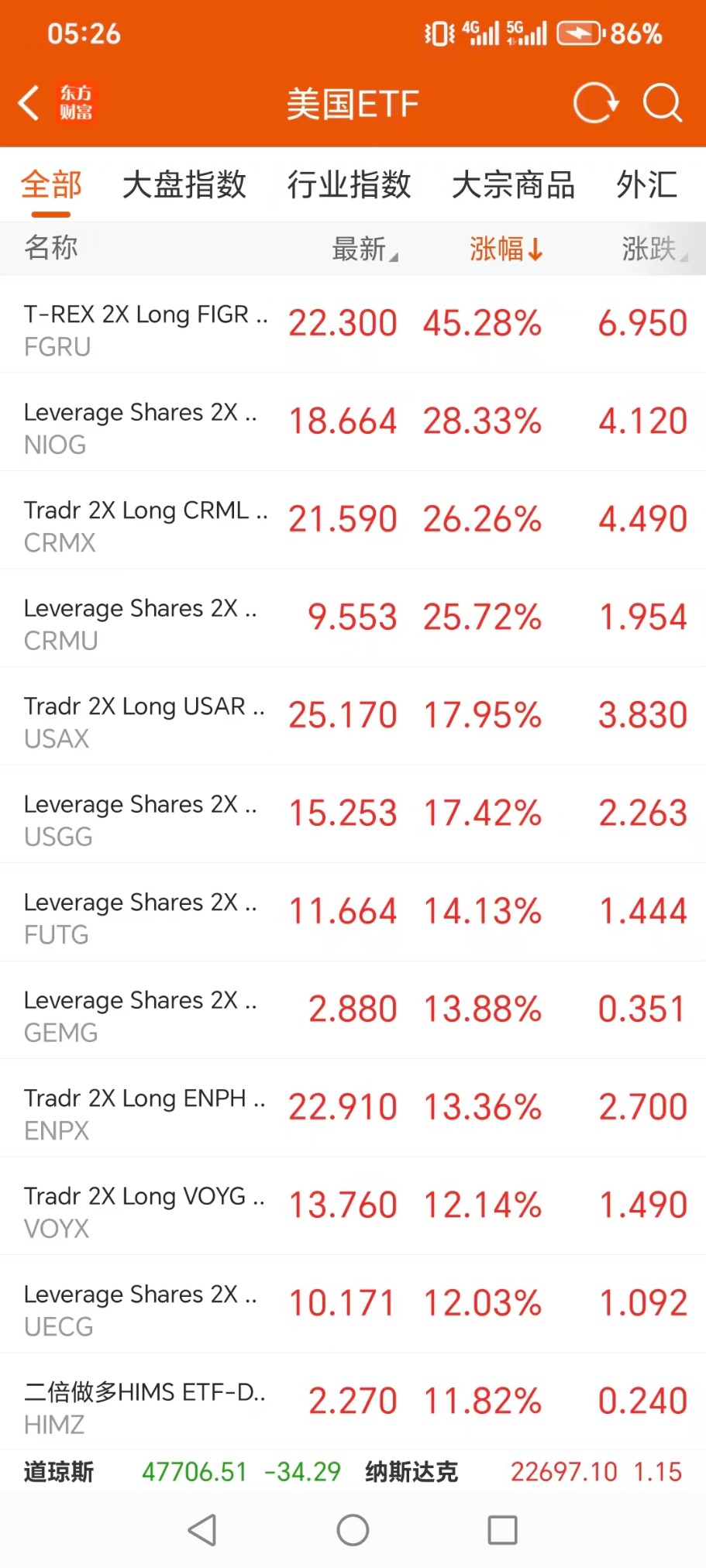Open the search magnifier icon
The width and height of the screenshot is (706, 1568).
[x=663, y=103]
